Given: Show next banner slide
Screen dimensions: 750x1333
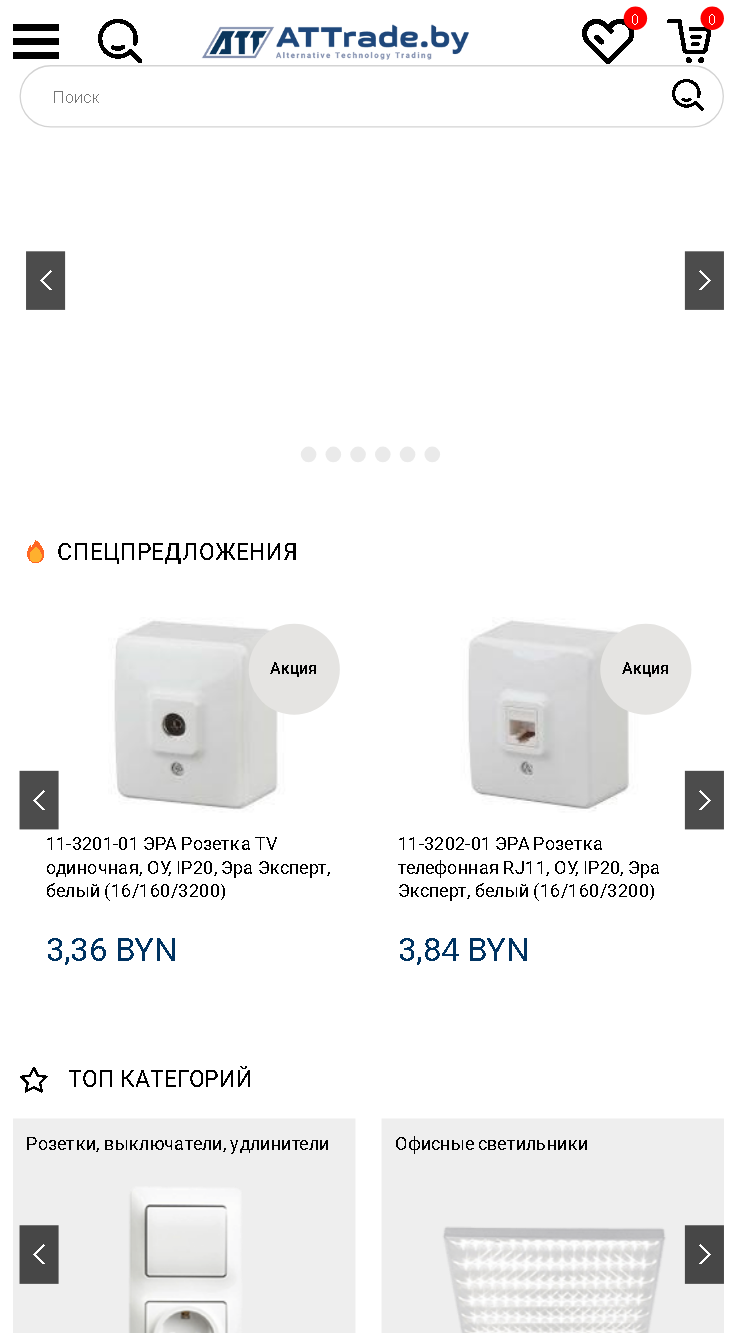Looking at the screenshot, I should [704, 281].
